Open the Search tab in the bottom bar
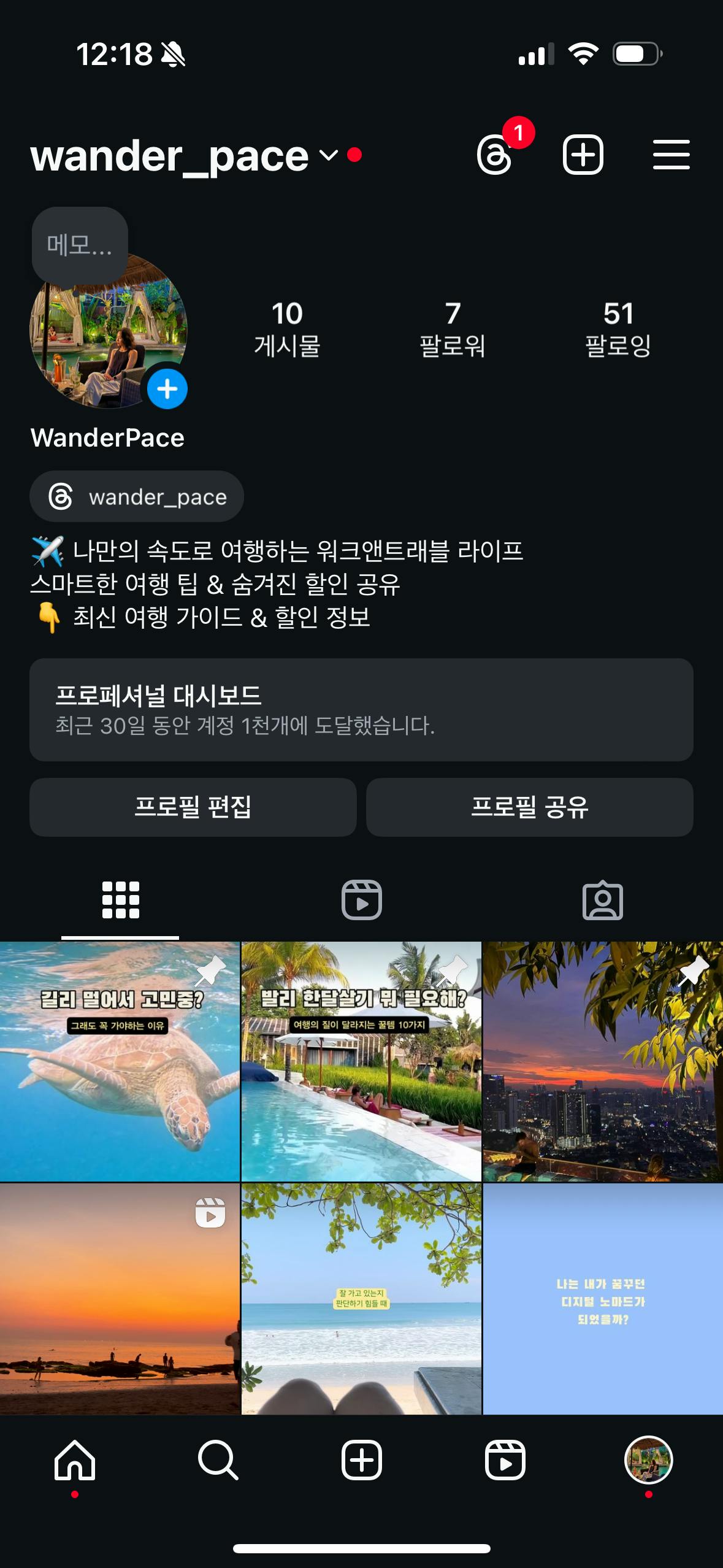Viewport: 723px width, 1568px height. coord(218,1461)
